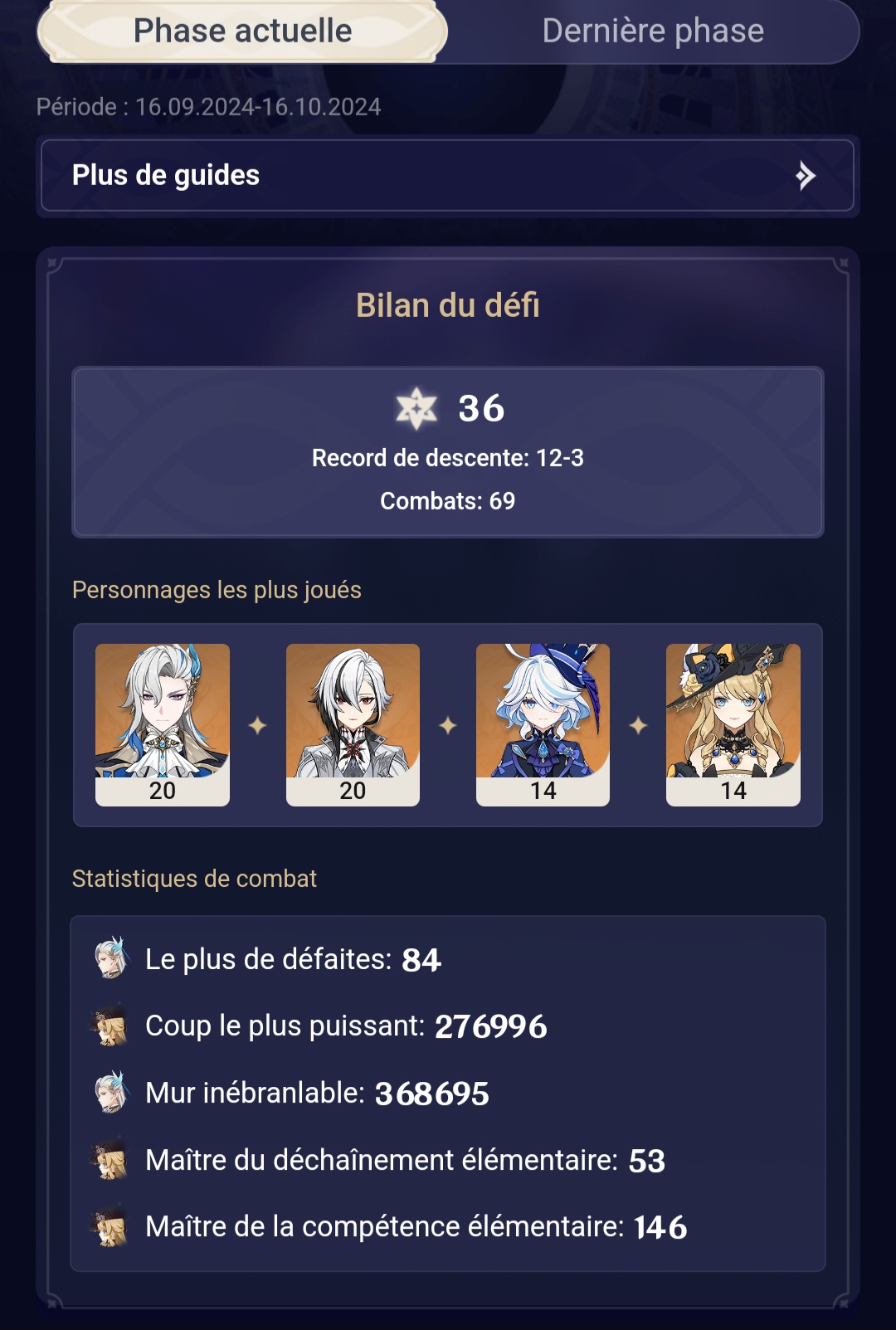The height and width of the screenshot is (1330, 896).
Task: Click the 'Record de descente: 12-3' stat
Action: click(448, 458)
